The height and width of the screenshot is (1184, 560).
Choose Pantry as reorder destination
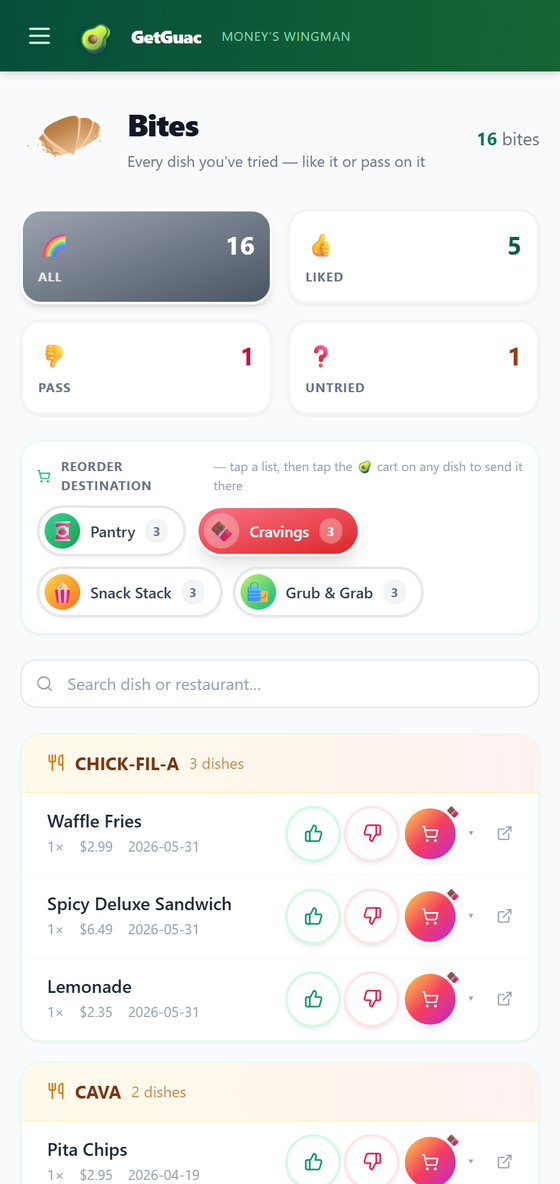pos(111,532)
